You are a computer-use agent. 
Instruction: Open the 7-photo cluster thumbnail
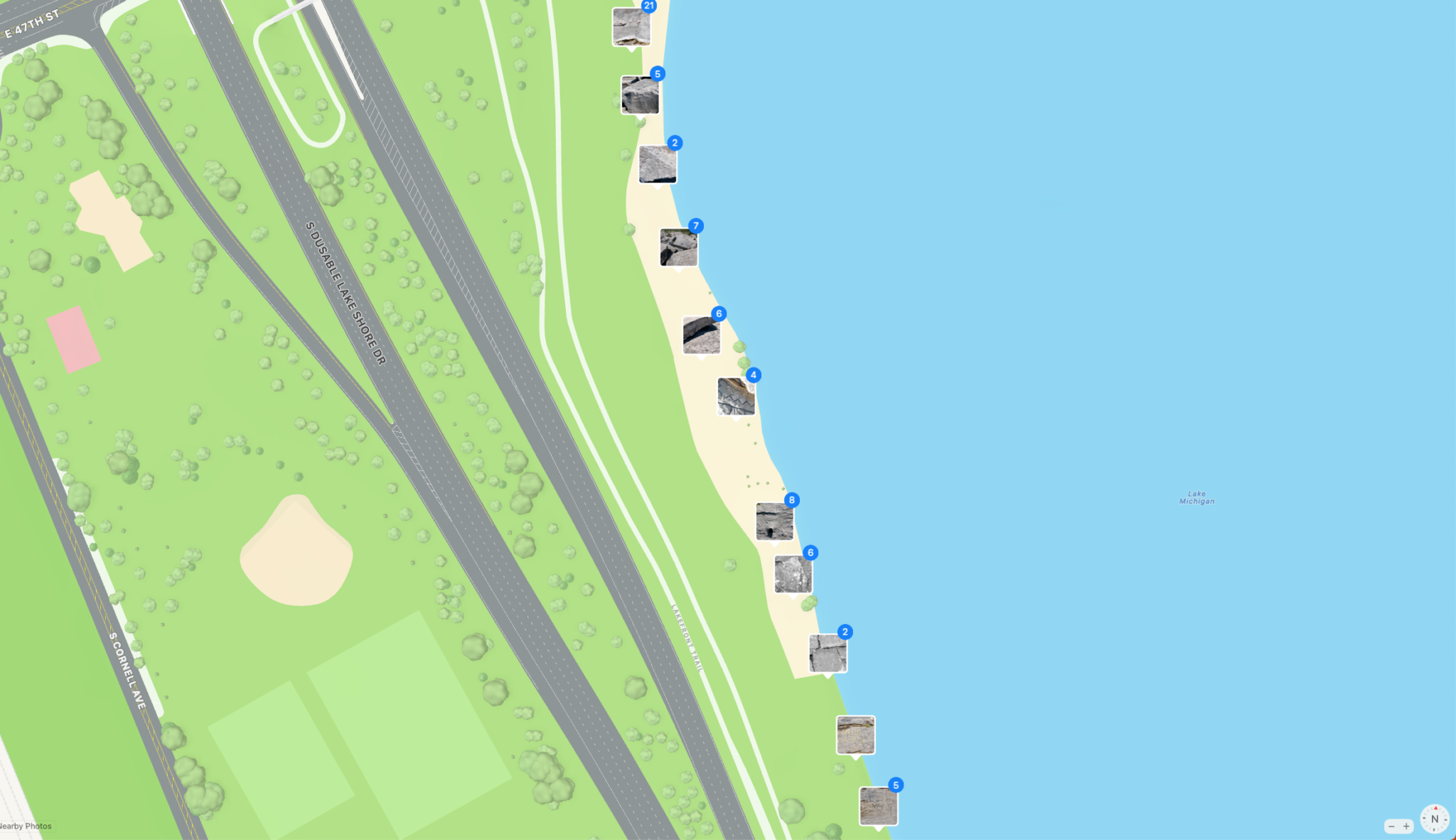678,247
